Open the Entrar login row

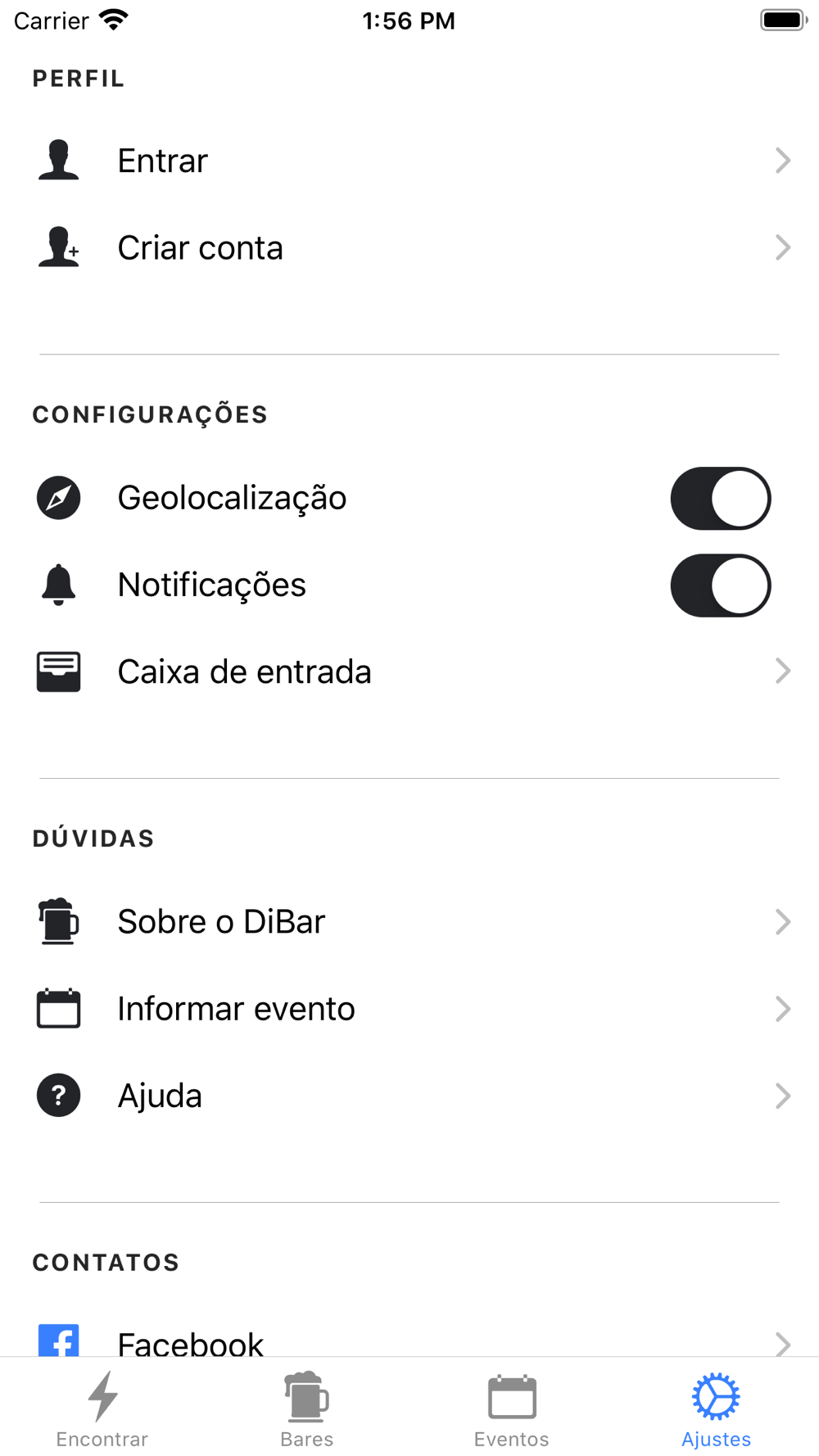[409, 161]
